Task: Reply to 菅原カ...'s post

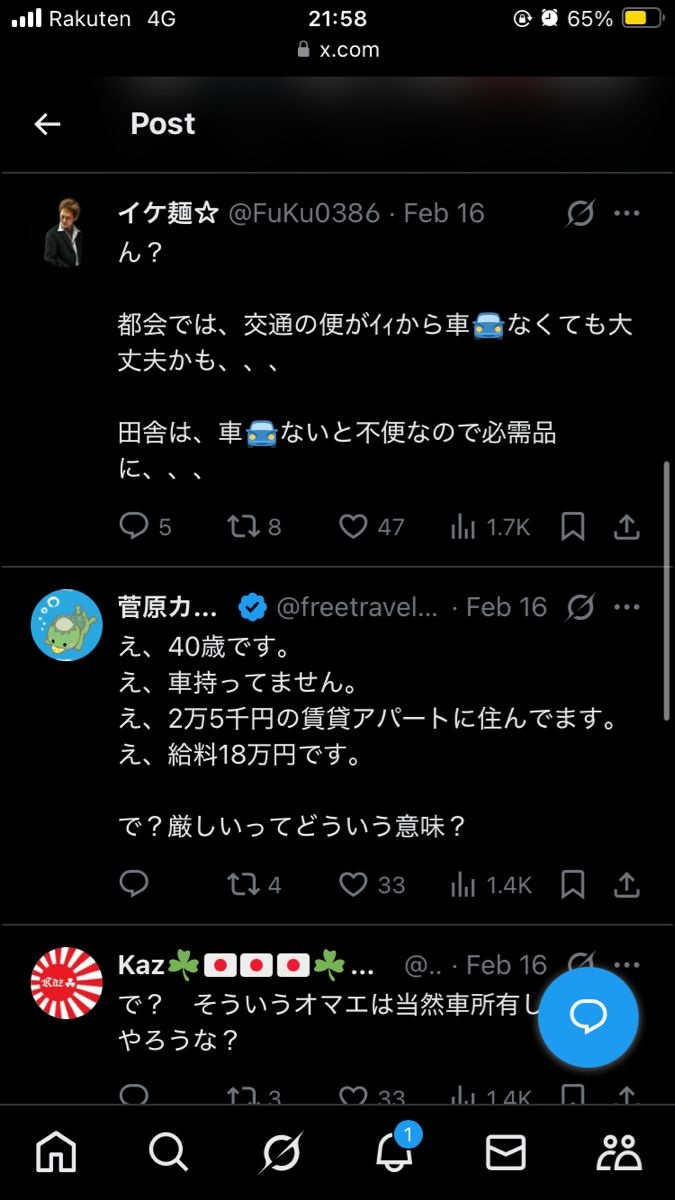Action: pyautogui.click(x=134, y=884)
